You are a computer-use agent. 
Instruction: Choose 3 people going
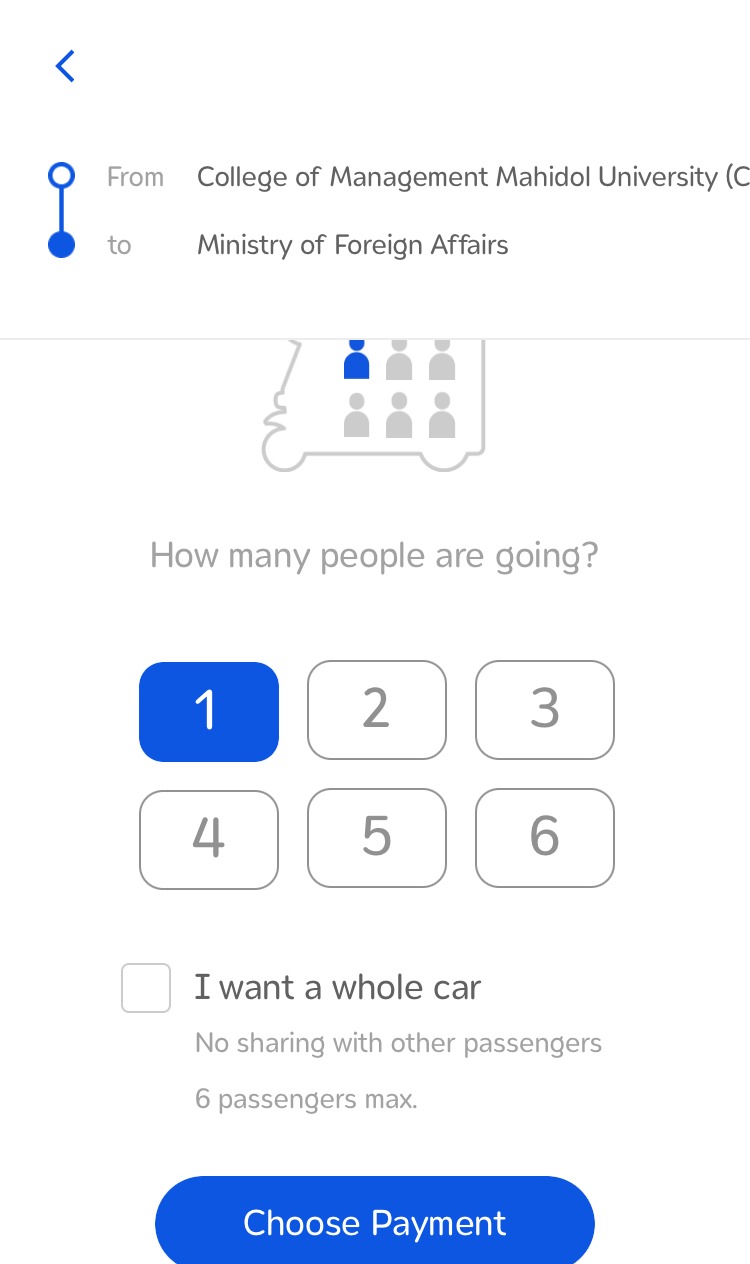coord(544,710)
